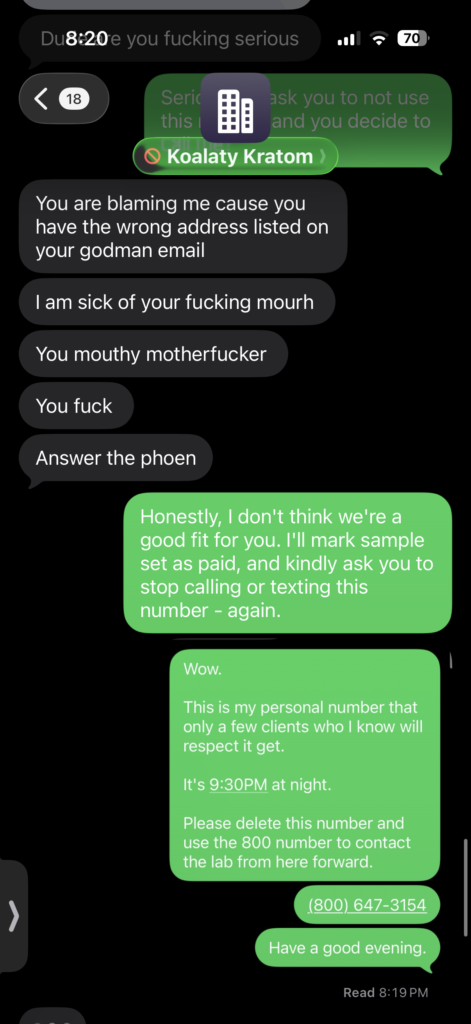Go back to the message list
Viewport: 471px width, 1024px height.
(x=63, y=99)
